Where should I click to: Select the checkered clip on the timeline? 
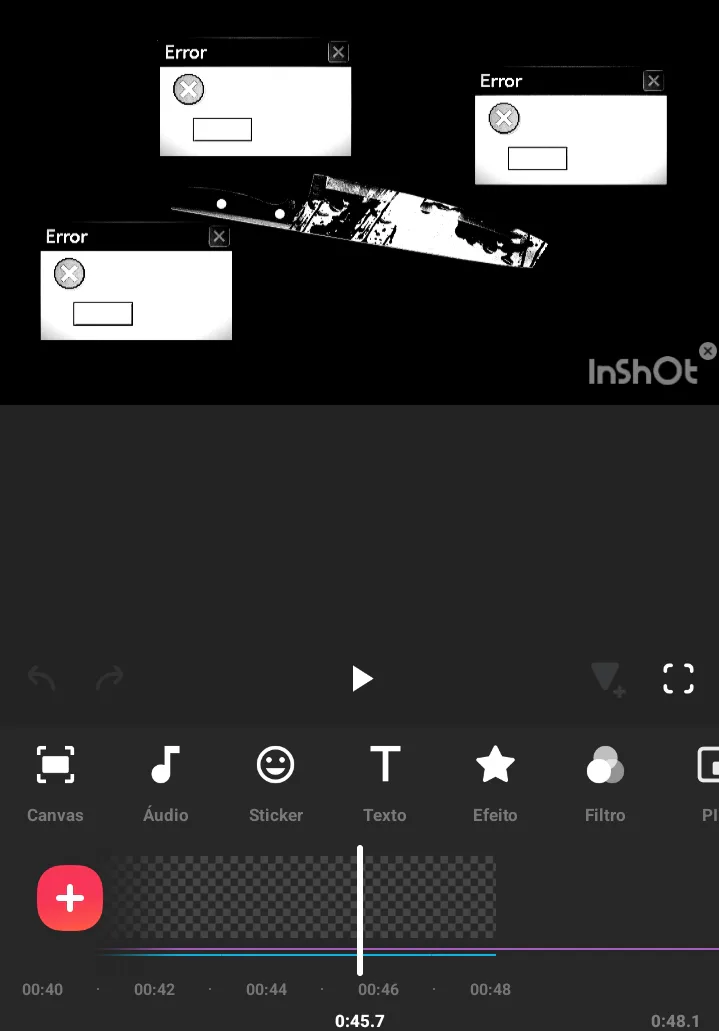[x=296, y=897]
